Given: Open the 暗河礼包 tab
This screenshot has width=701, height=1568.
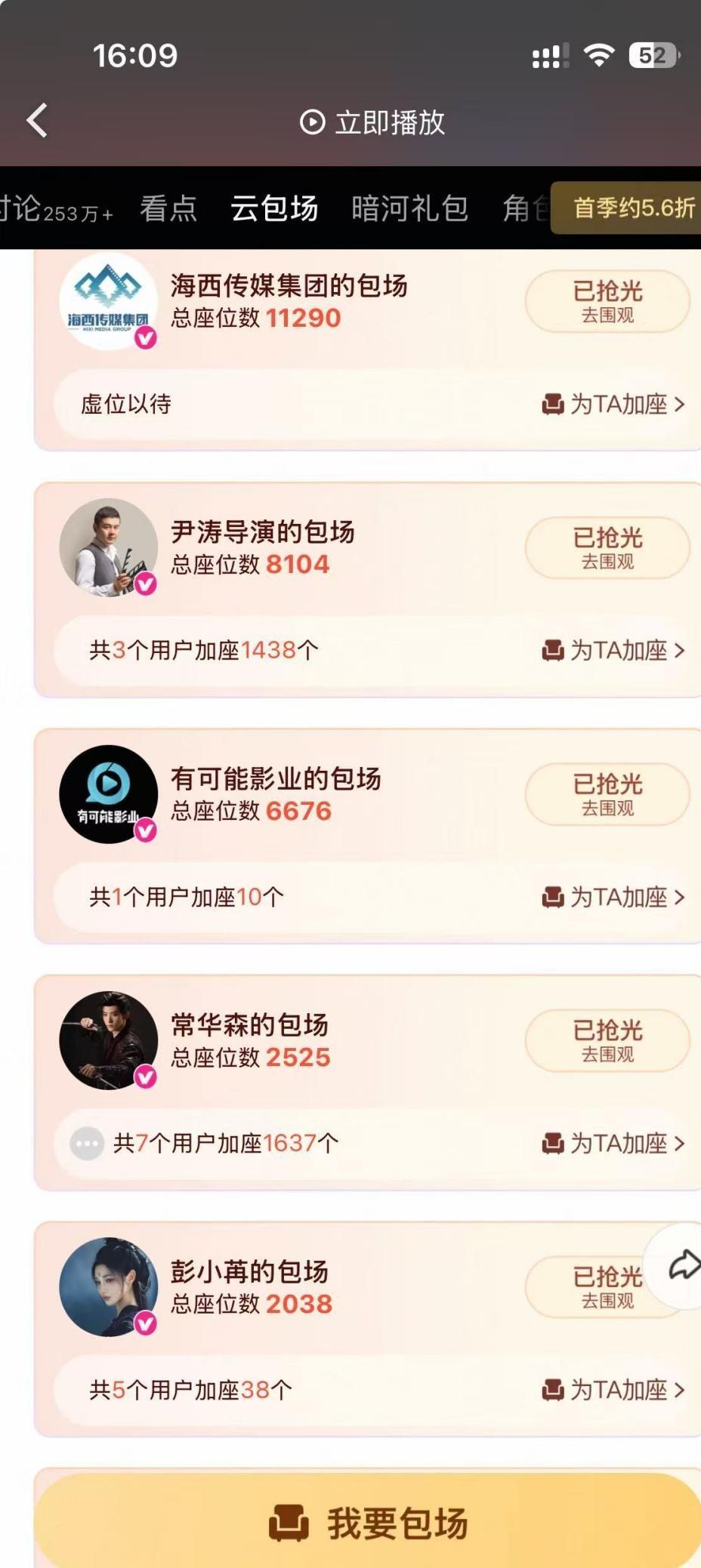Looking at the screenshot, I should (409, 208).
